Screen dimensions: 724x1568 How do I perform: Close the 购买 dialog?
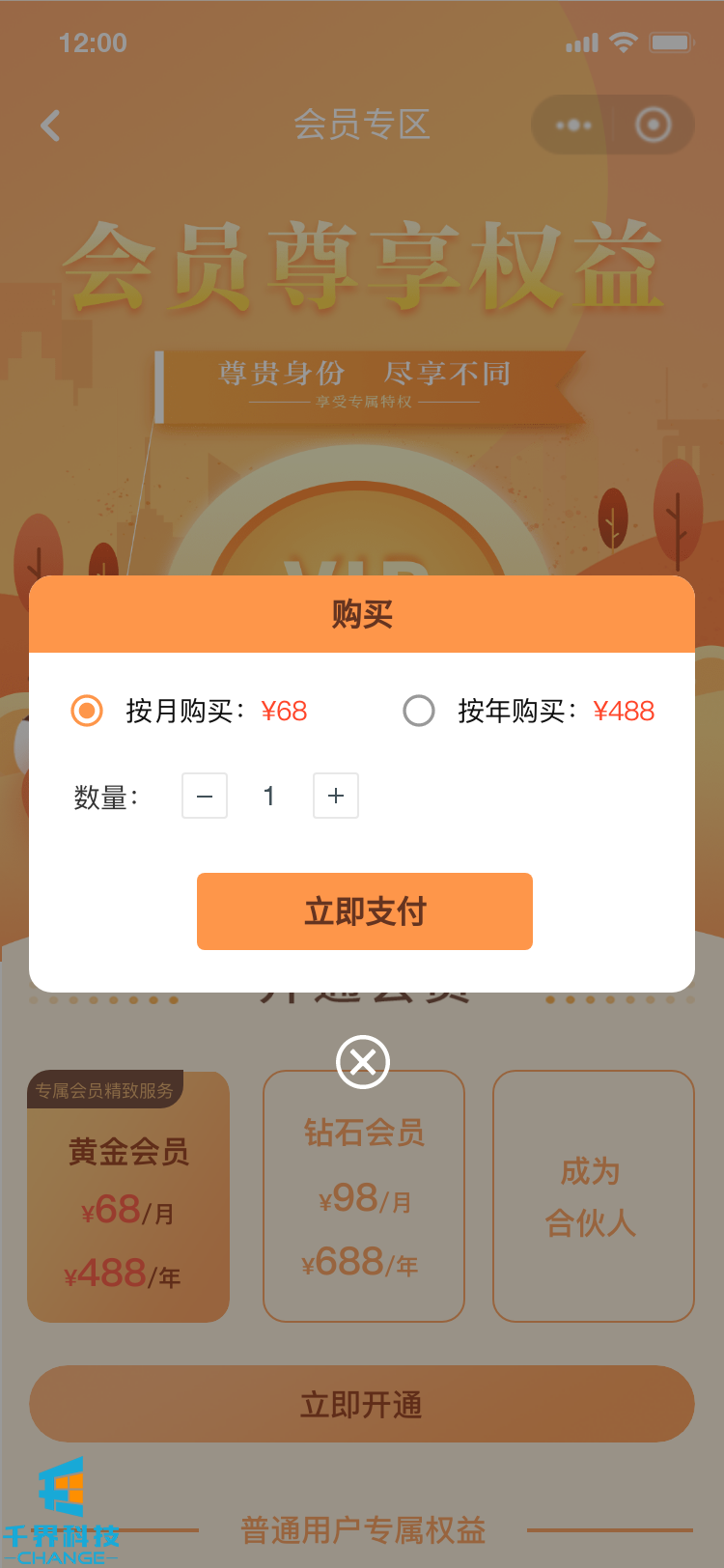click(x=363, y=1062)
